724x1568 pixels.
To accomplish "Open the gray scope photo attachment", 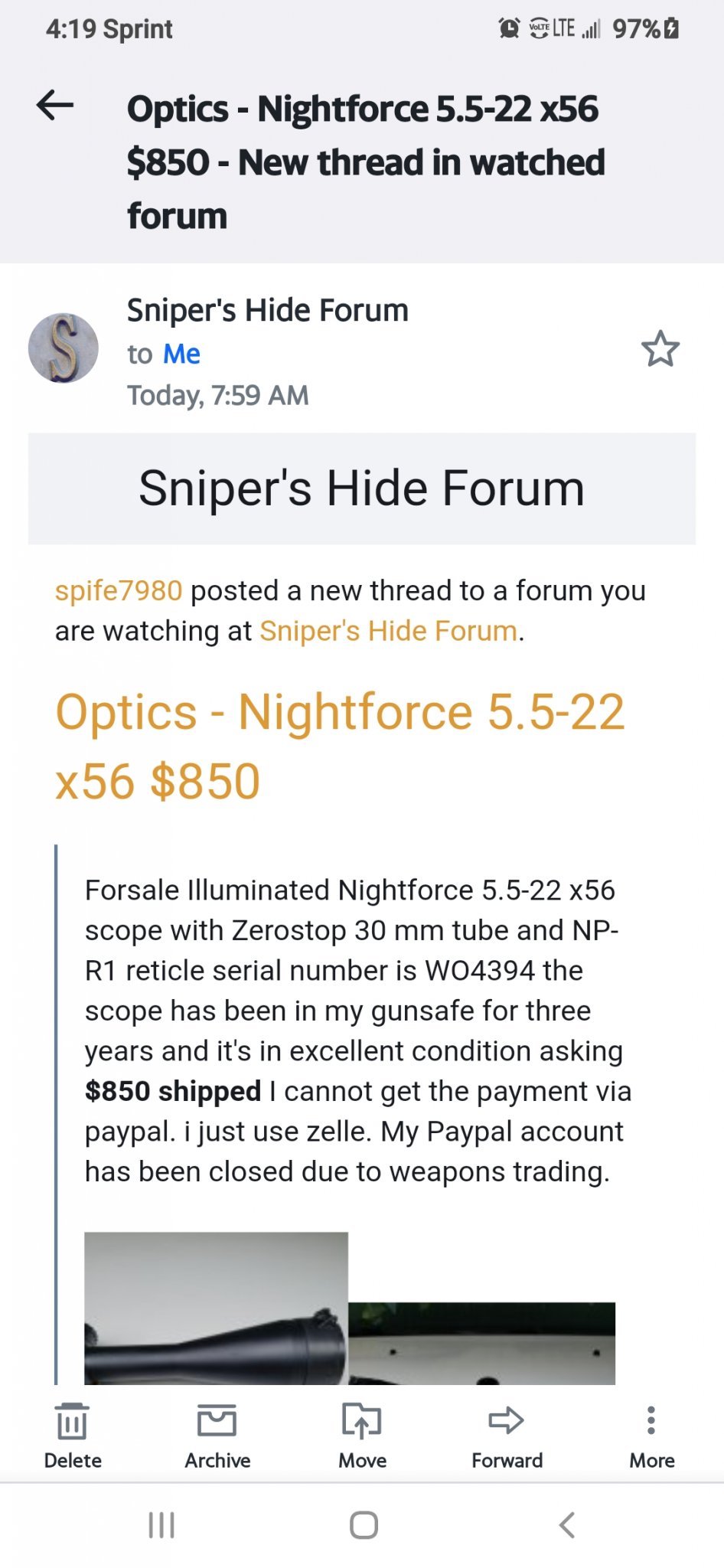I will tap(216, 1308).
